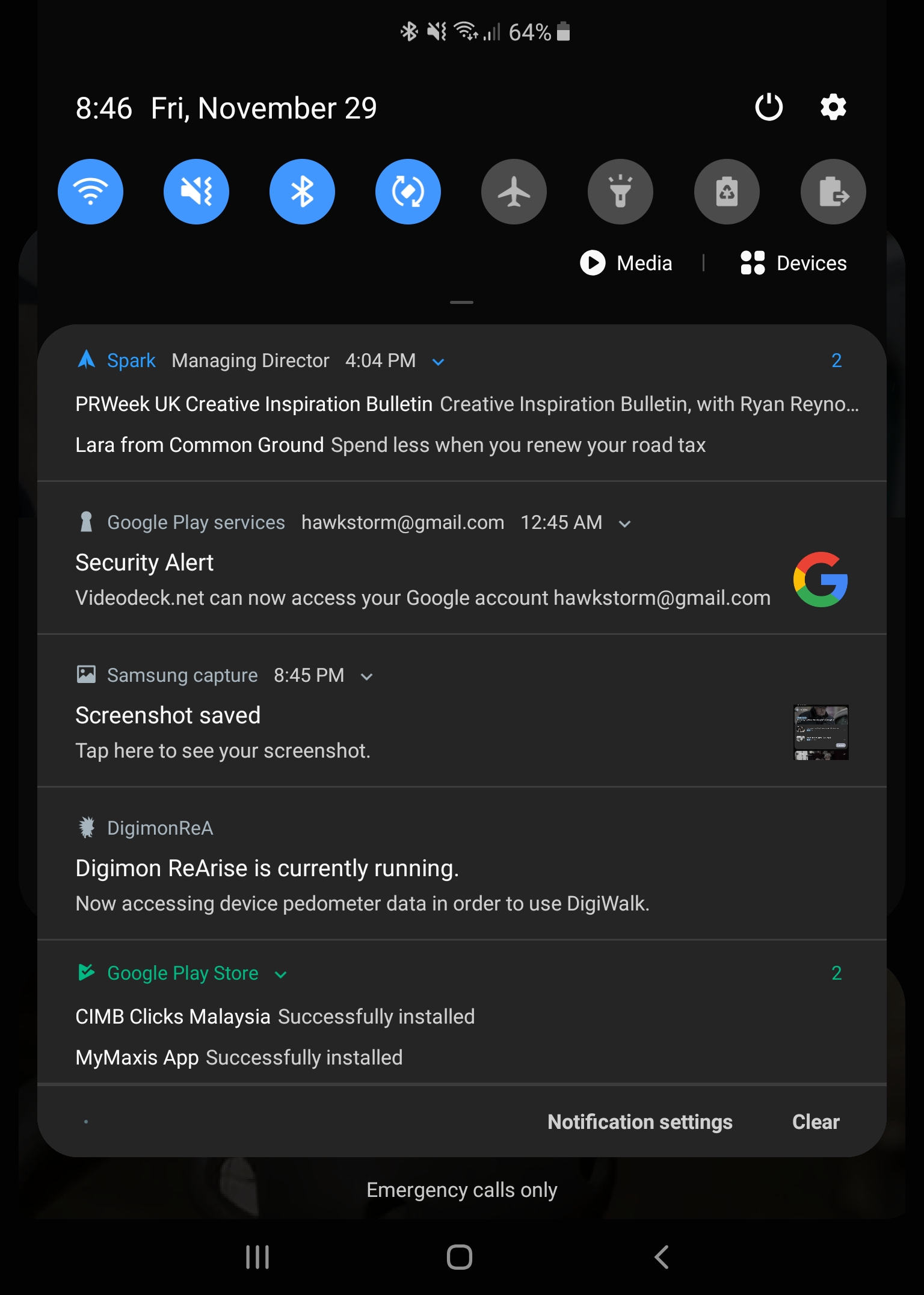Expand the Google Play Store notification
The image size is (924, 1295).
click(x=280, y=974)
